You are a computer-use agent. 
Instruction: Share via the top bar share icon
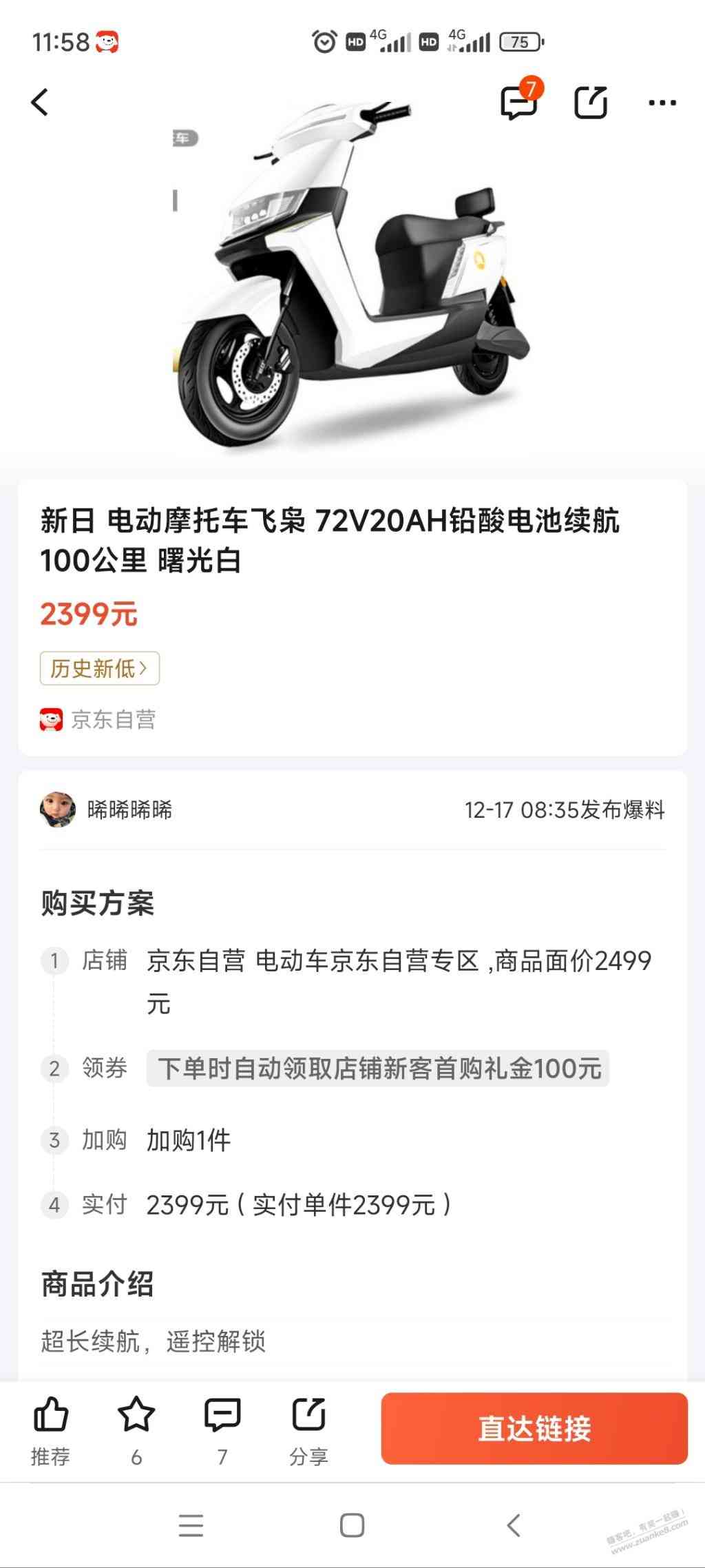[x=591, y=103]
